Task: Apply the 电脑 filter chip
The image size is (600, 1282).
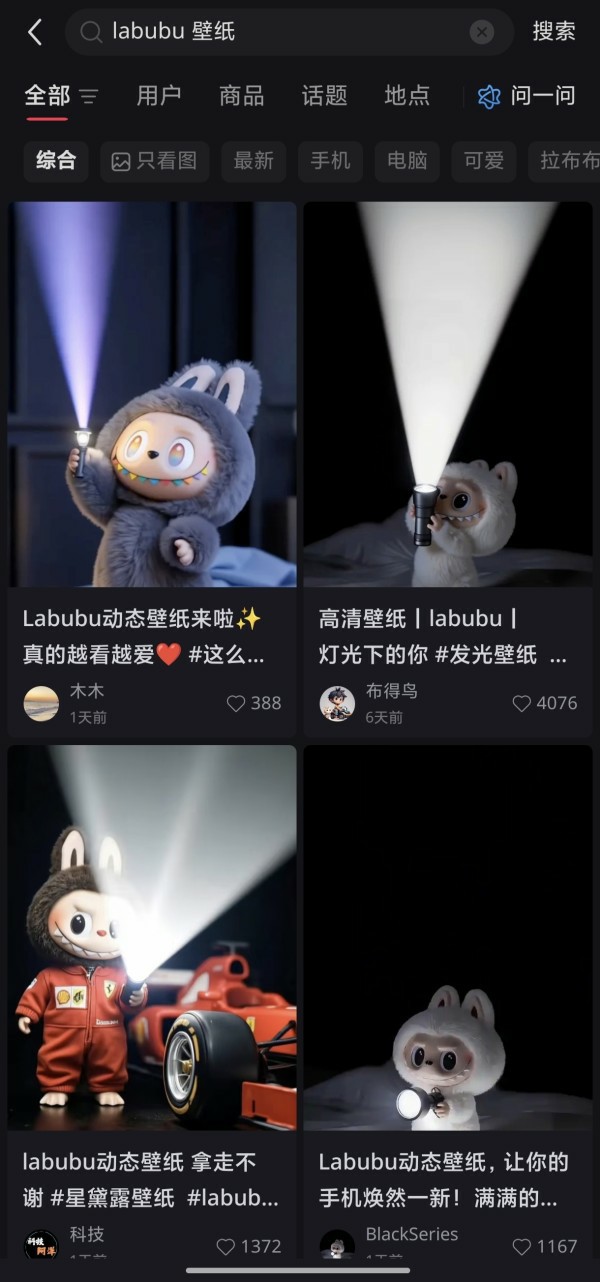Action: [407, 161]
